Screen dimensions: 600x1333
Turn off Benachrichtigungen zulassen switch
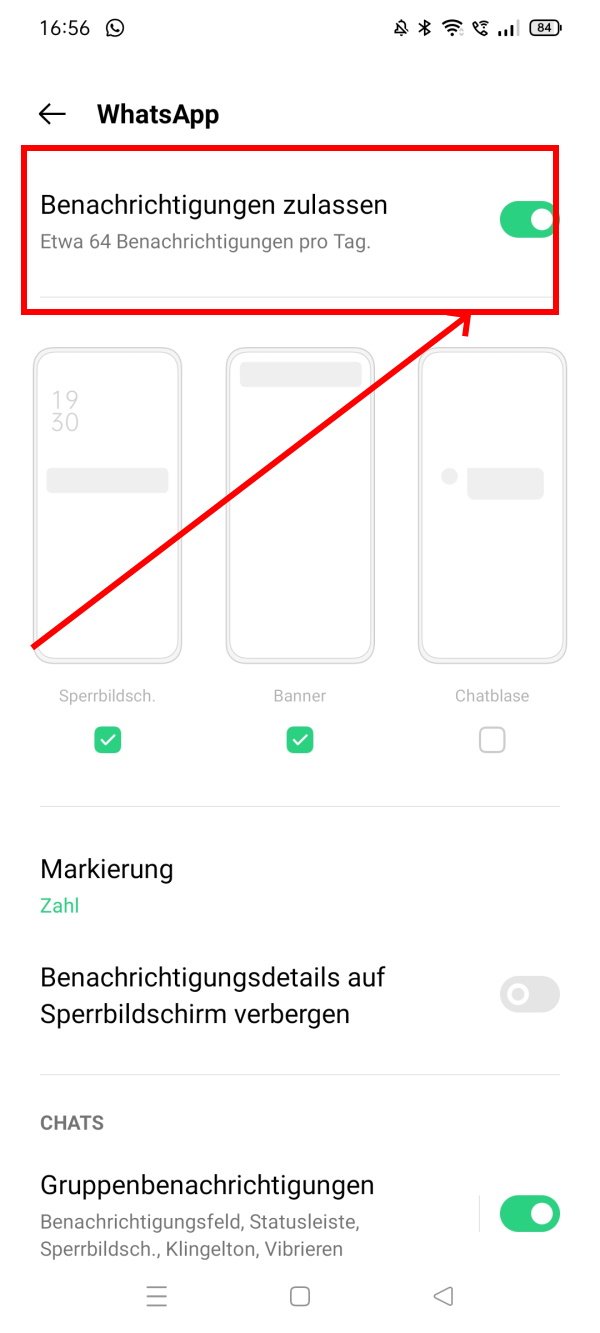(x=529, y=220)
